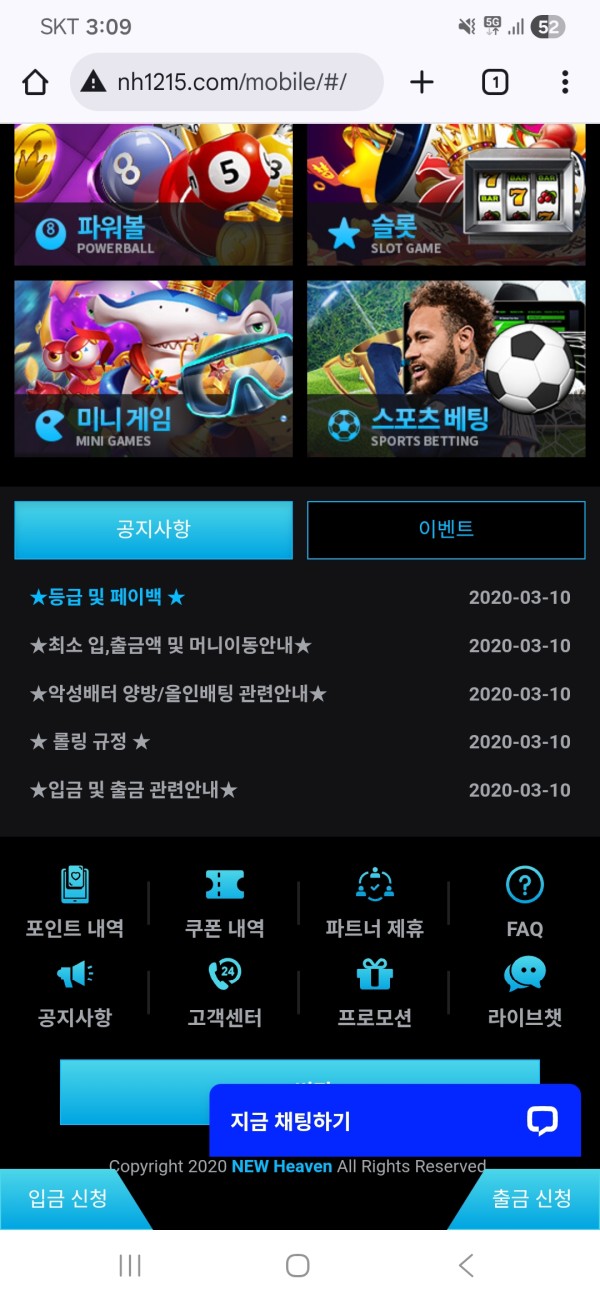The image size is (600, 1300).
Task: Open the notice ★등급 및 페이백 ★
Action: [x=107, y=598]
